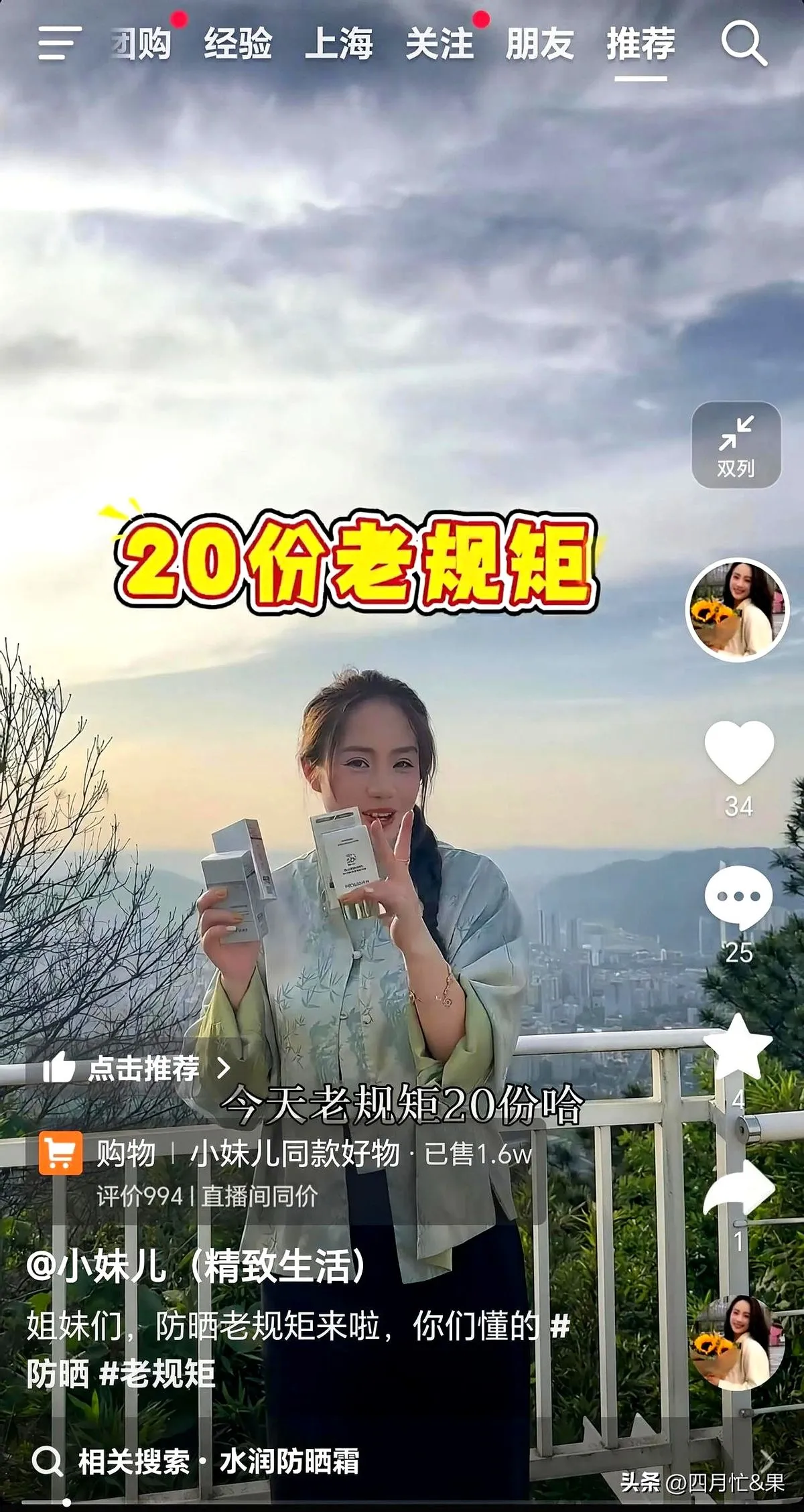Open the creator's round avatar profile
The height and width of the screenshot is (1512, 804).
(x=737, y=610)
